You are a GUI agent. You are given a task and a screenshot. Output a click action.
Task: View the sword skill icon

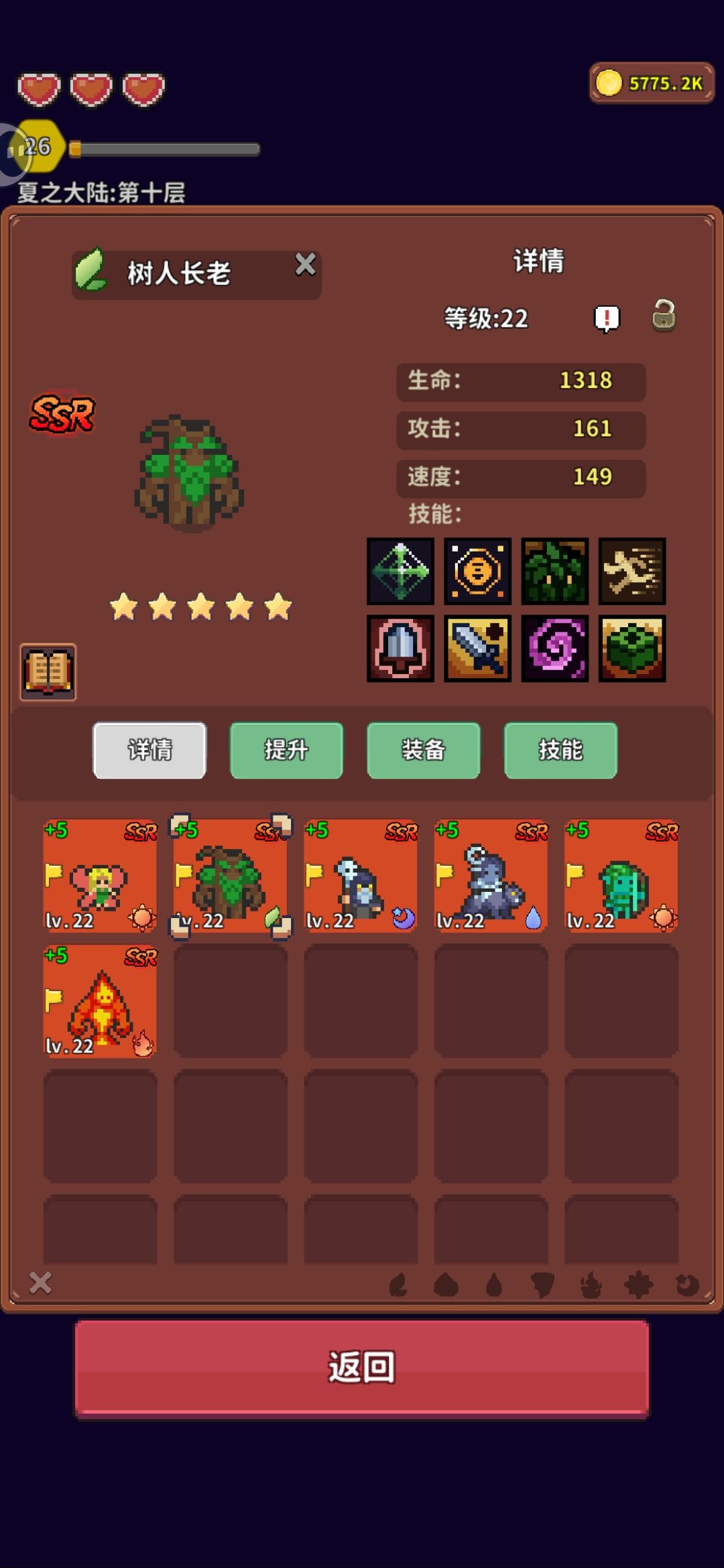coord(478,649)
